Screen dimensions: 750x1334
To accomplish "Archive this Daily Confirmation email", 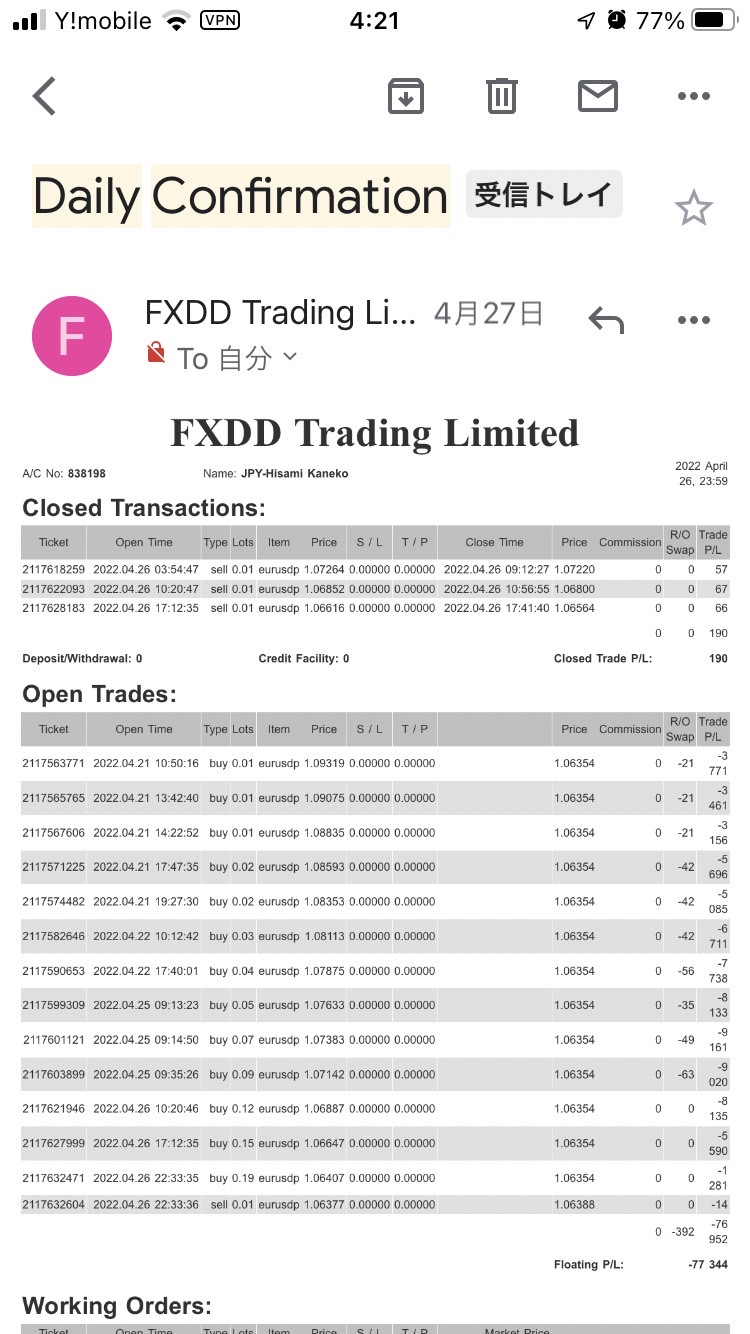I will click(x=406, y=96).
